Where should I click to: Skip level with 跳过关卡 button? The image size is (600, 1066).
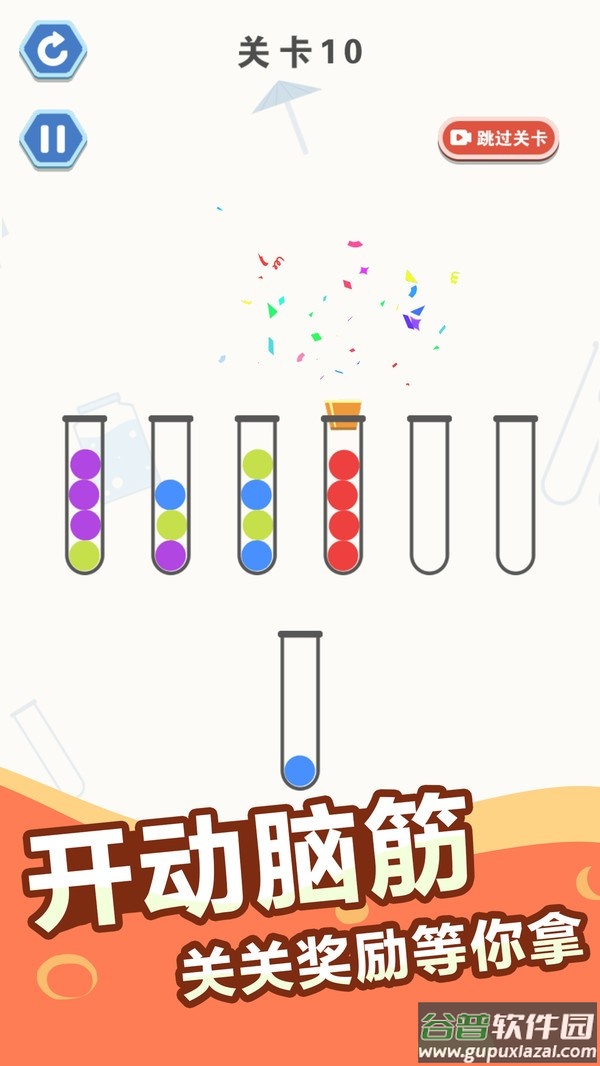tap(498, 139)
